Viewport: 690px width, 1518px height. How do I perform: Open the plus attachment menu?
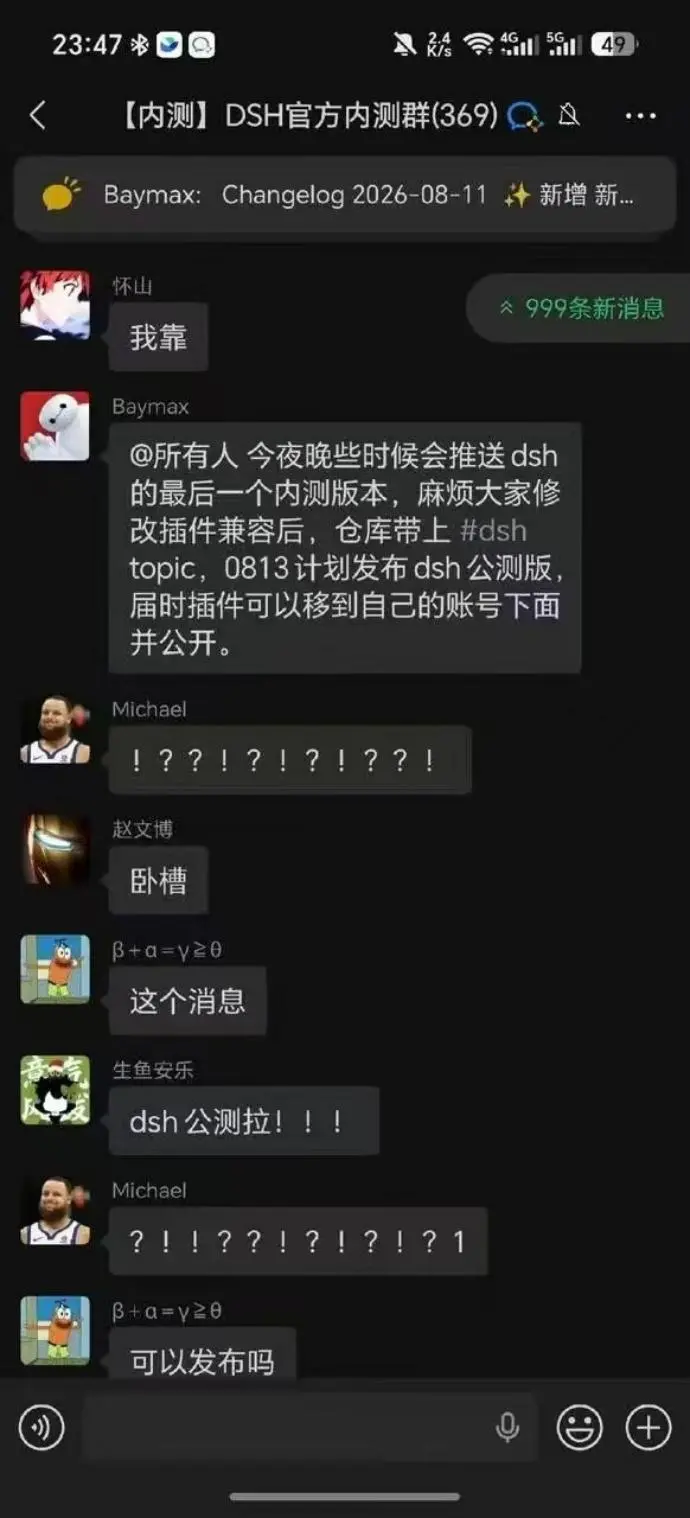tap(648, 1427)
